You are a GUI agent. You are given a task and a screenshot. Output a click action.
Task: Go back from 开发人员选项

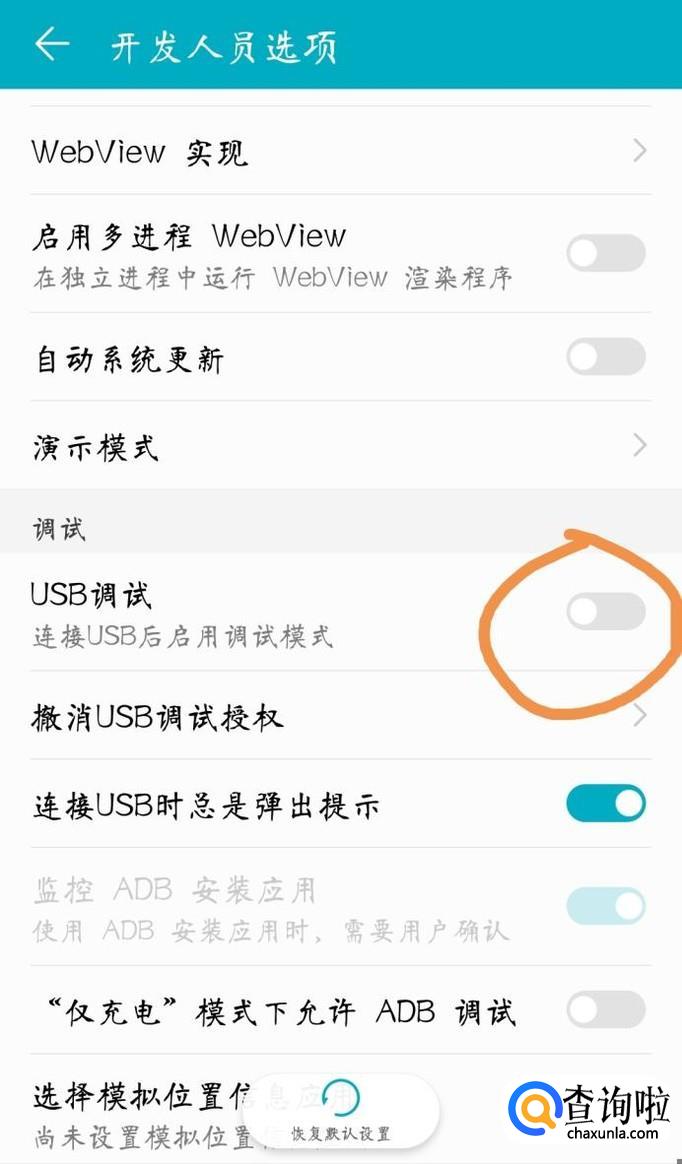click(52, 45)
